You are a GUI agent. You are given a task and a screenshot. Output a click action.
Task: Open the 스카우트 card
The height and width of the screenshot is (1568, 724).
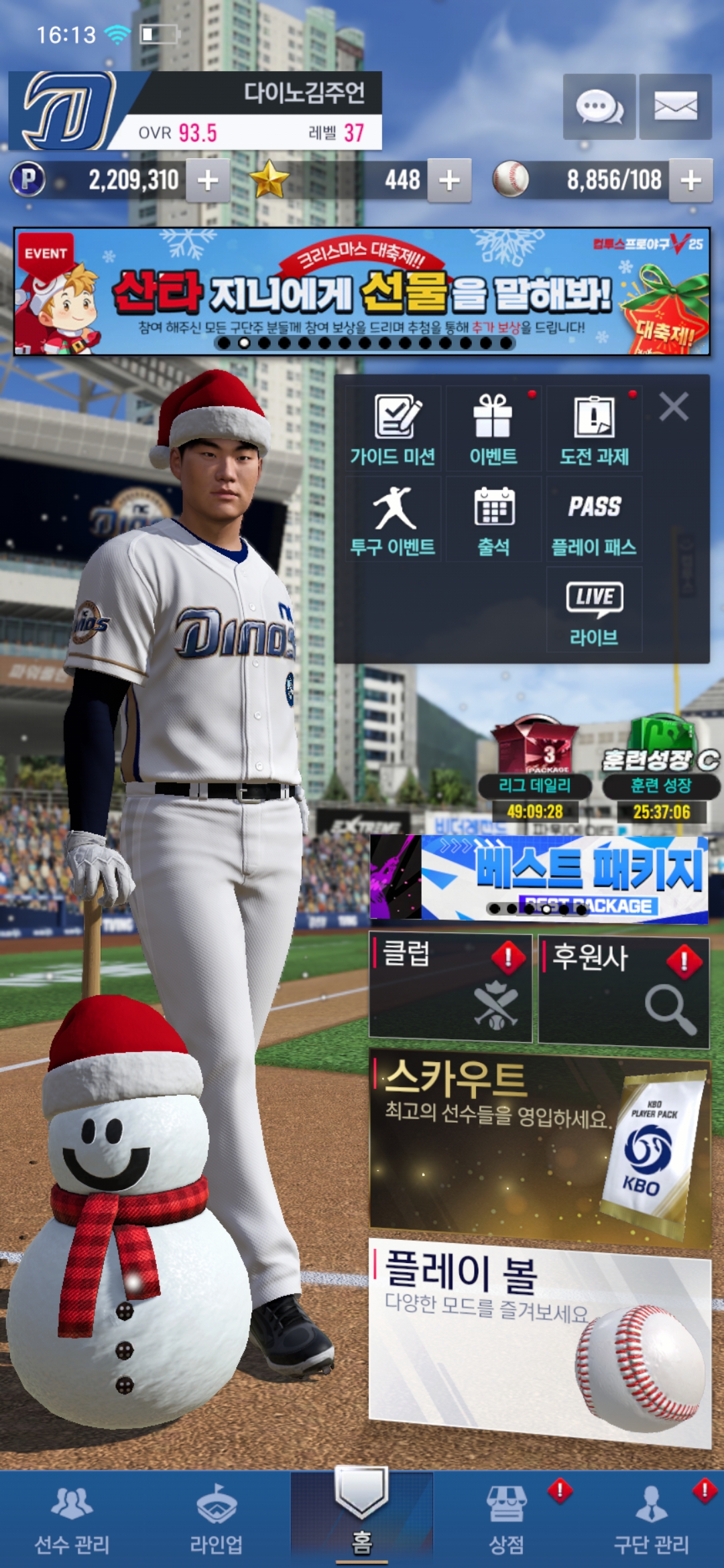coord(540,1149)
